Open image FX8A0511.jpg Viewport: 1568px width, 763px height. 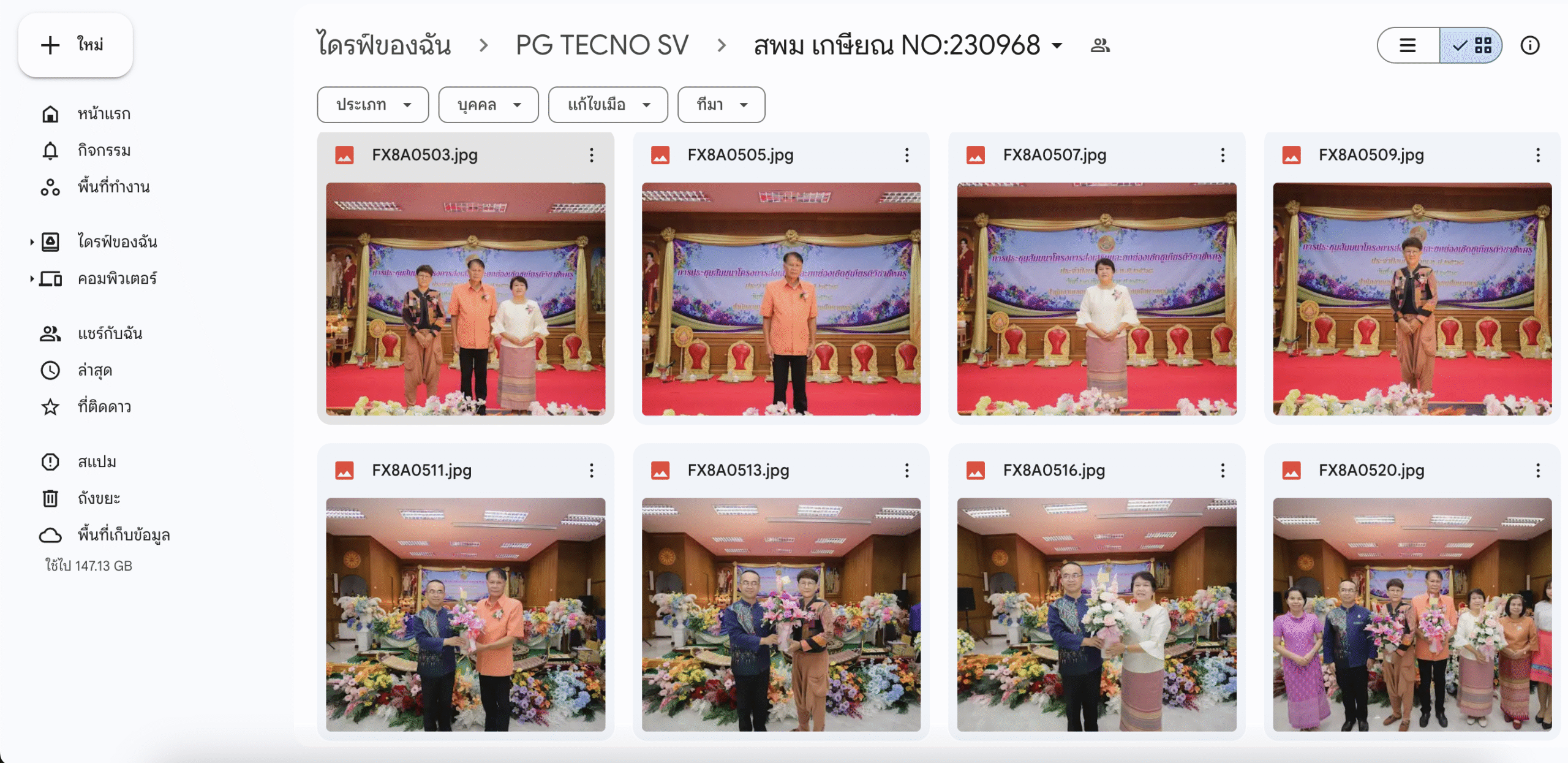[x=466, y=614]
